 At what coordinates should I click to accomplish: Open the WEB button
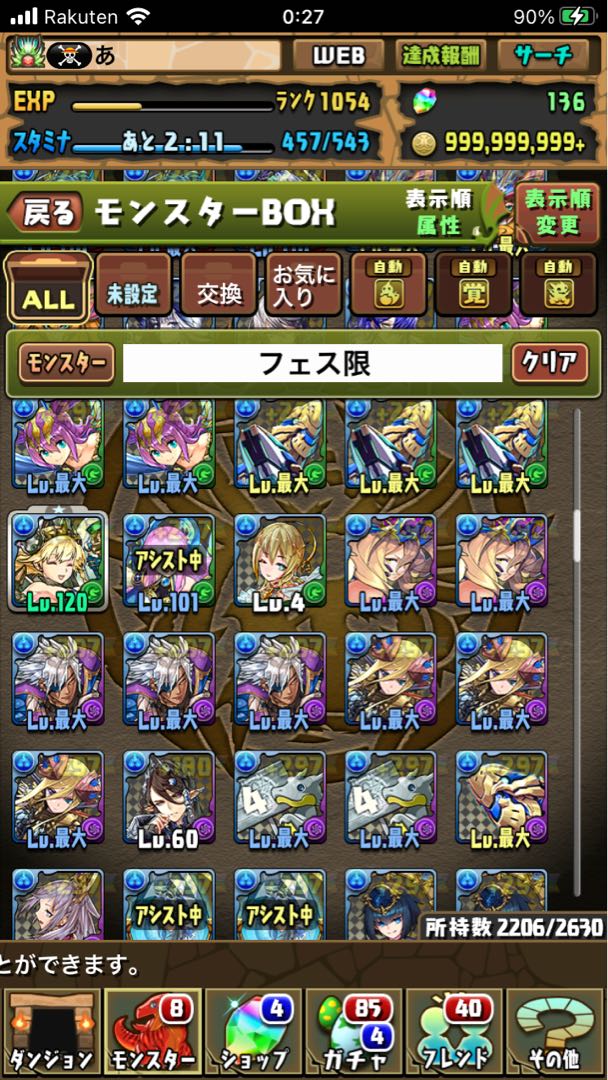(x=339, y=56)
